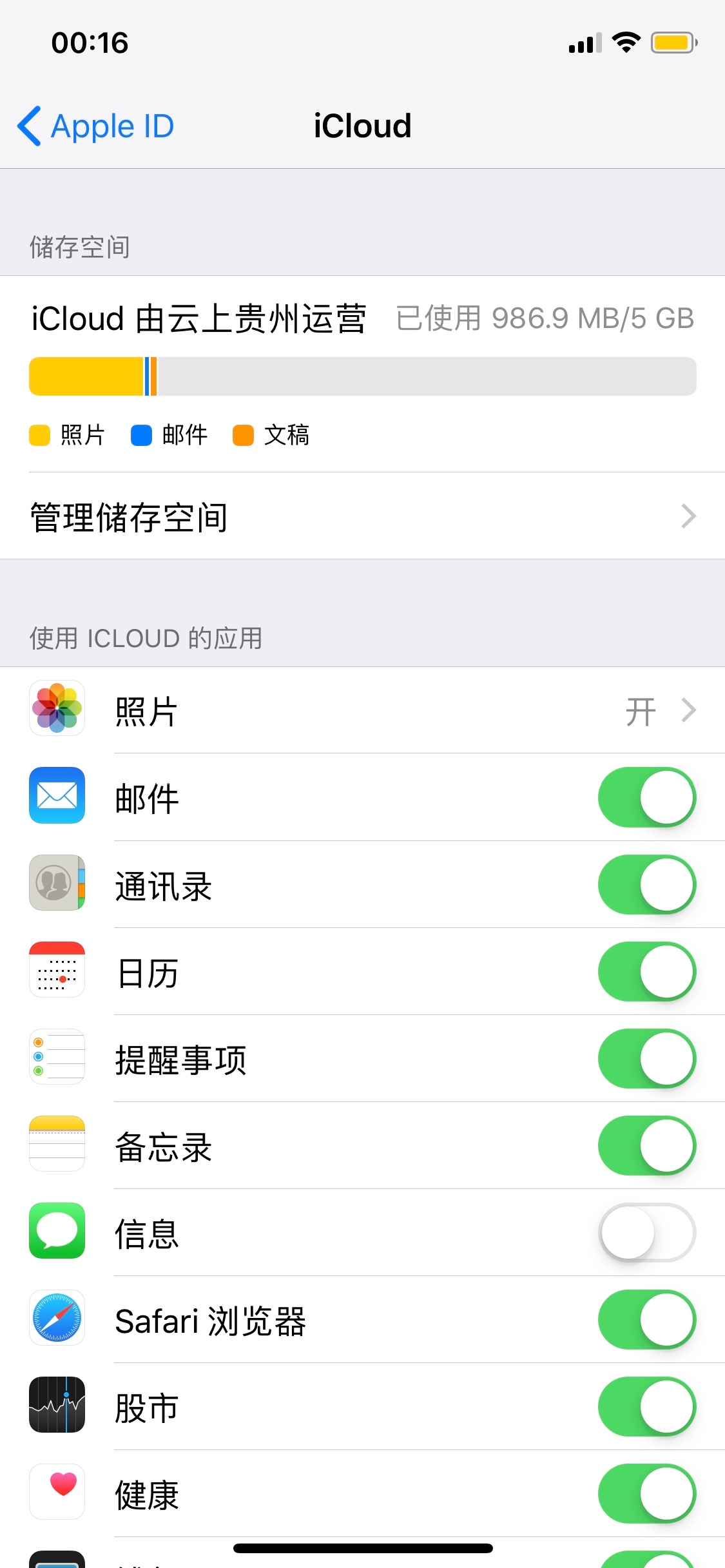Turn off 备忘录 iCloud sync
This screenshot has height=1568, width=725.
tap(646, 1145)
